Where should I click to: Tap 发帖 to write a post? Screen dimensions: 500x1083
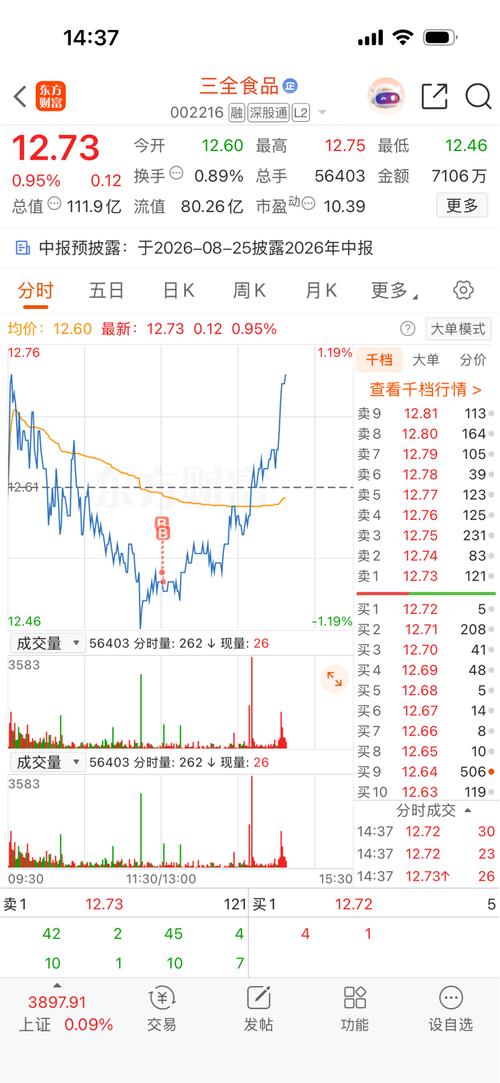tap(258, 1010)
